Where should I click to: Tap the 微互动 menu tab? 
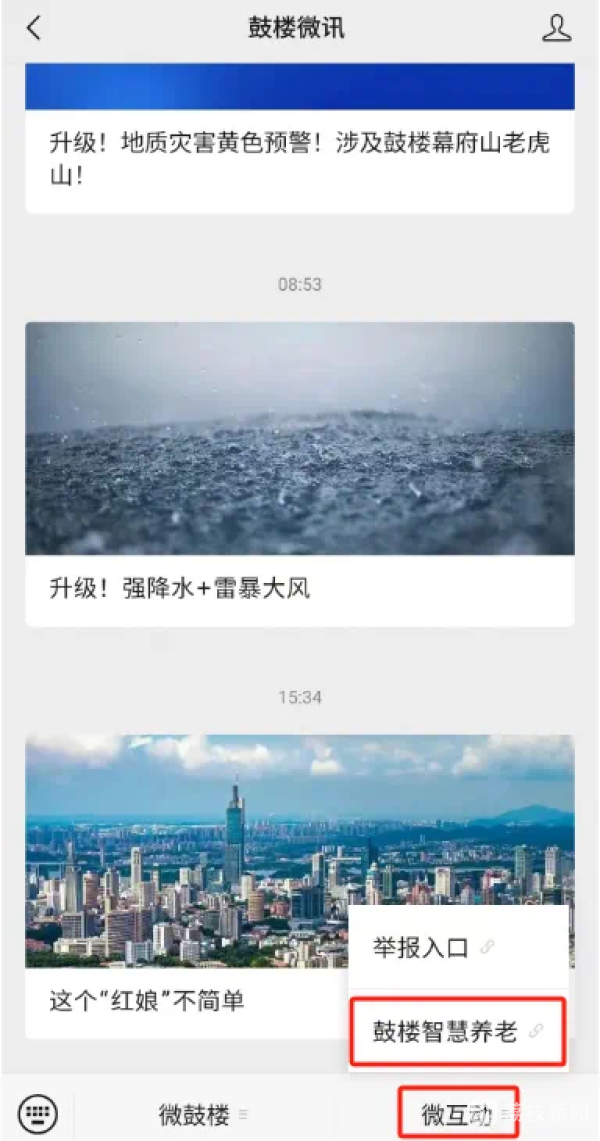(457, 1114)
